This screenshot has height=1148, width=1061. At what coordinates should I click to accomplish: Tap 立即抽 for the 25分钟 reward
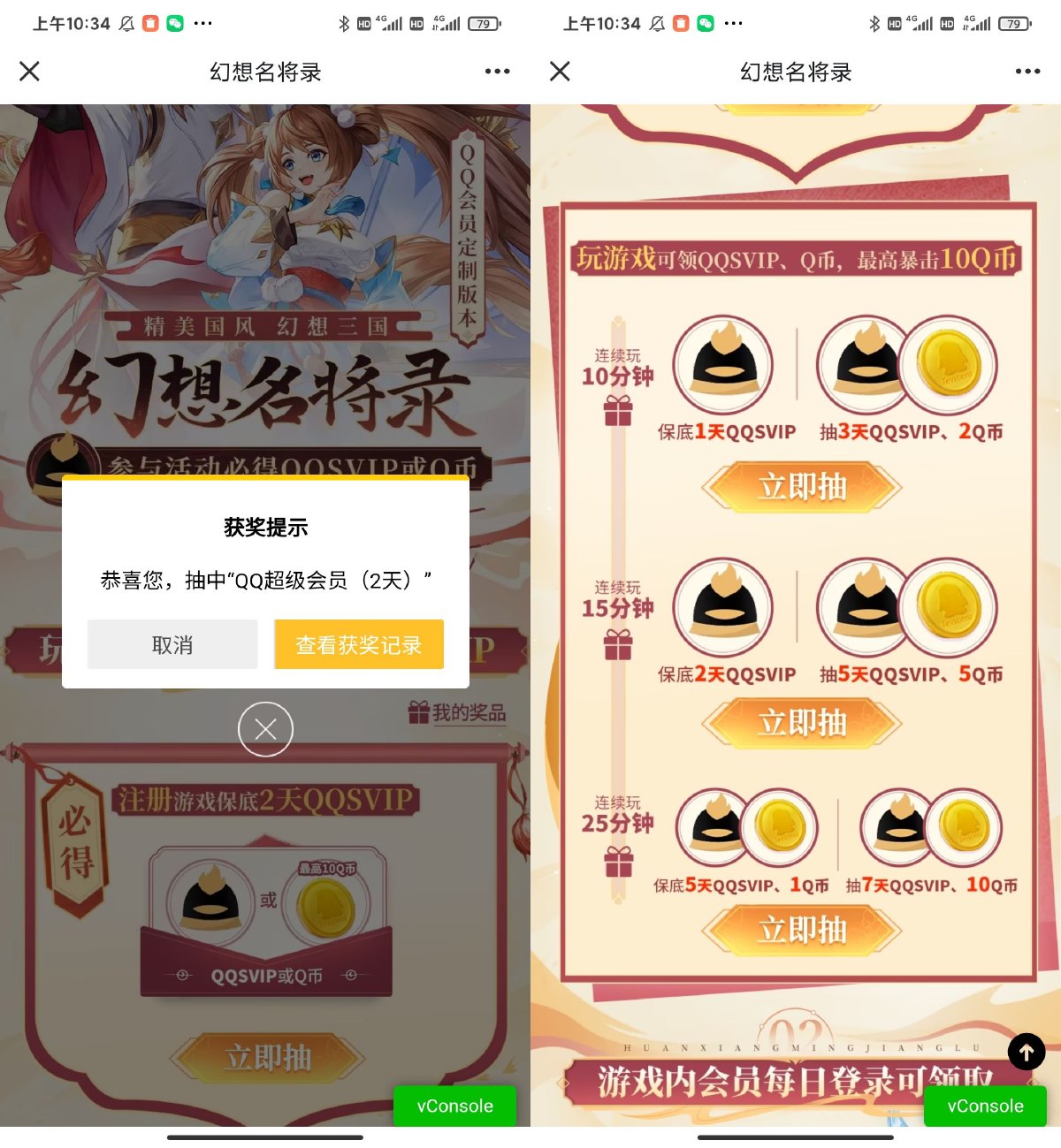click(x=802, y=930)
